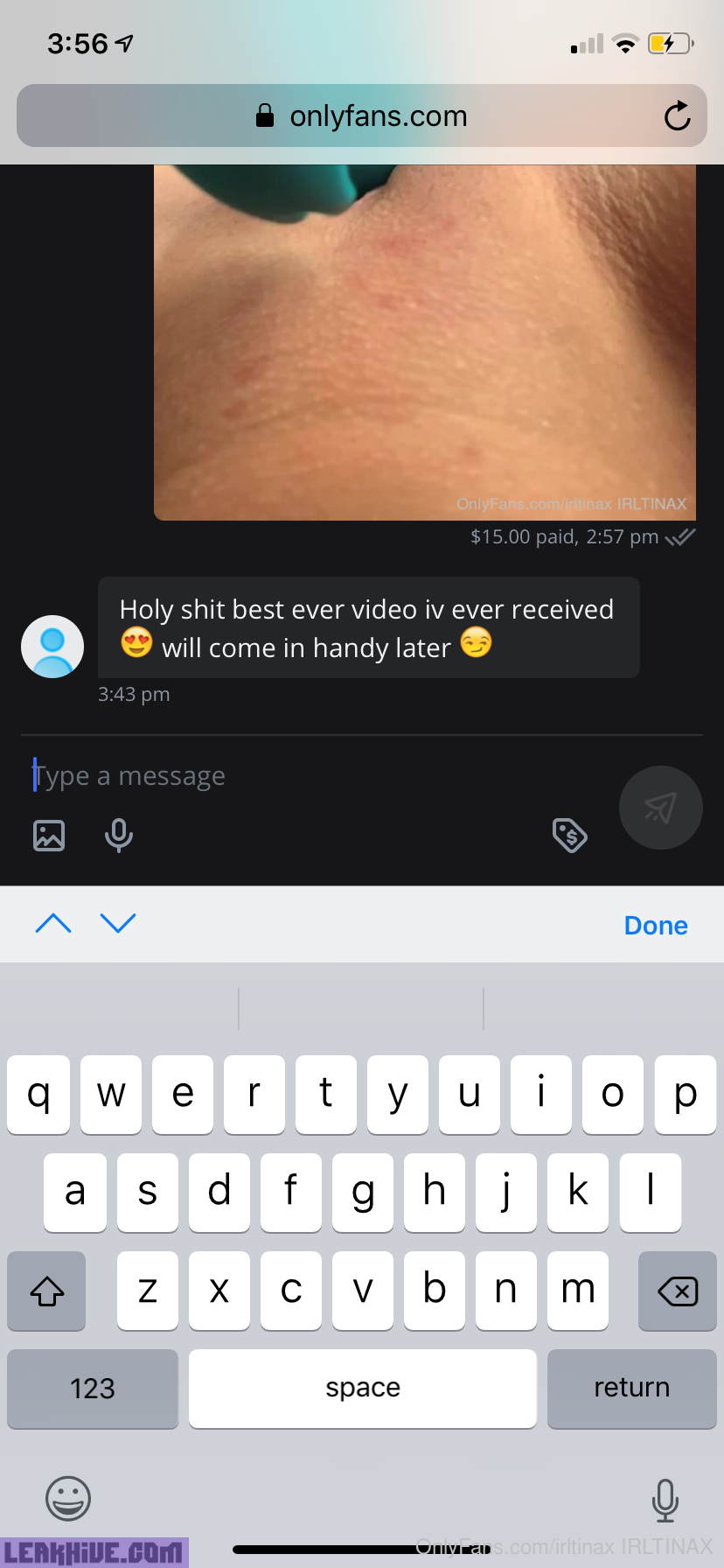Tap the backspace key
This screenshot has height=1568, width=724.
pyautogui.click(x=677, y=1291)
